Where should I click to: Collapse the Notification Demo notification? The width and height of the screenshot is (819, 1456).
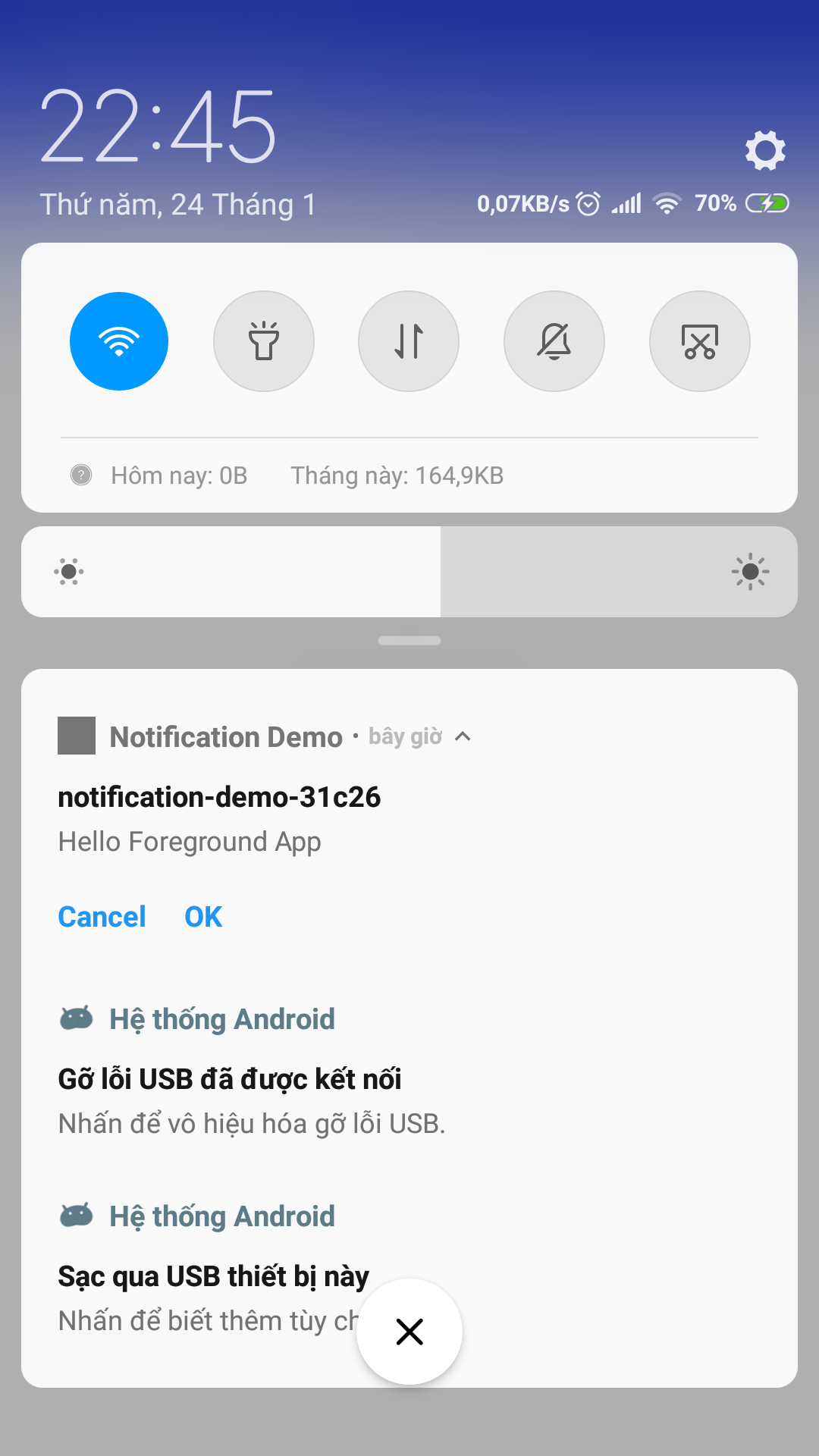(x=463, y=736)
